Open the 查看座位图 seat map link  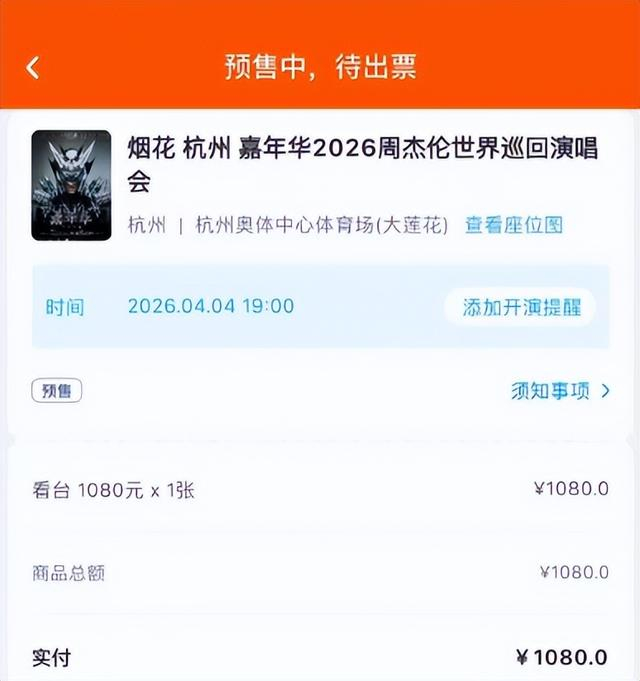click(x=513, y=224)
